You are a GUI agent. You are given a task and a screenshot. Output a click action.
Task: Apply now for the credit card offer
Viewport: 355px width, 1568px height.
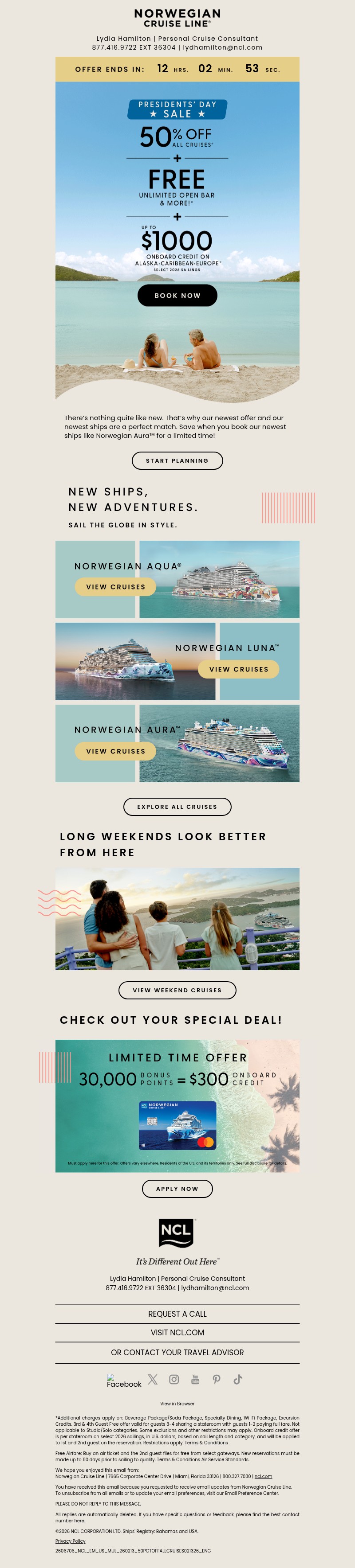(x=177, y=1189)
